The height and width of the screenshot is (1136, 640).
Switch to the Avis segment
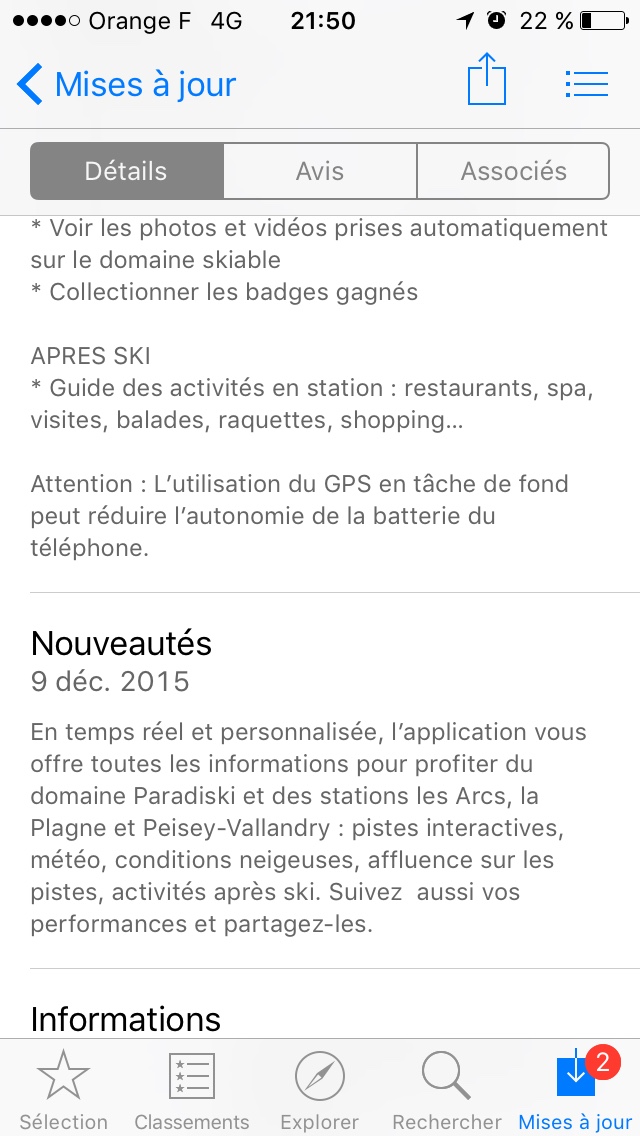320,171
